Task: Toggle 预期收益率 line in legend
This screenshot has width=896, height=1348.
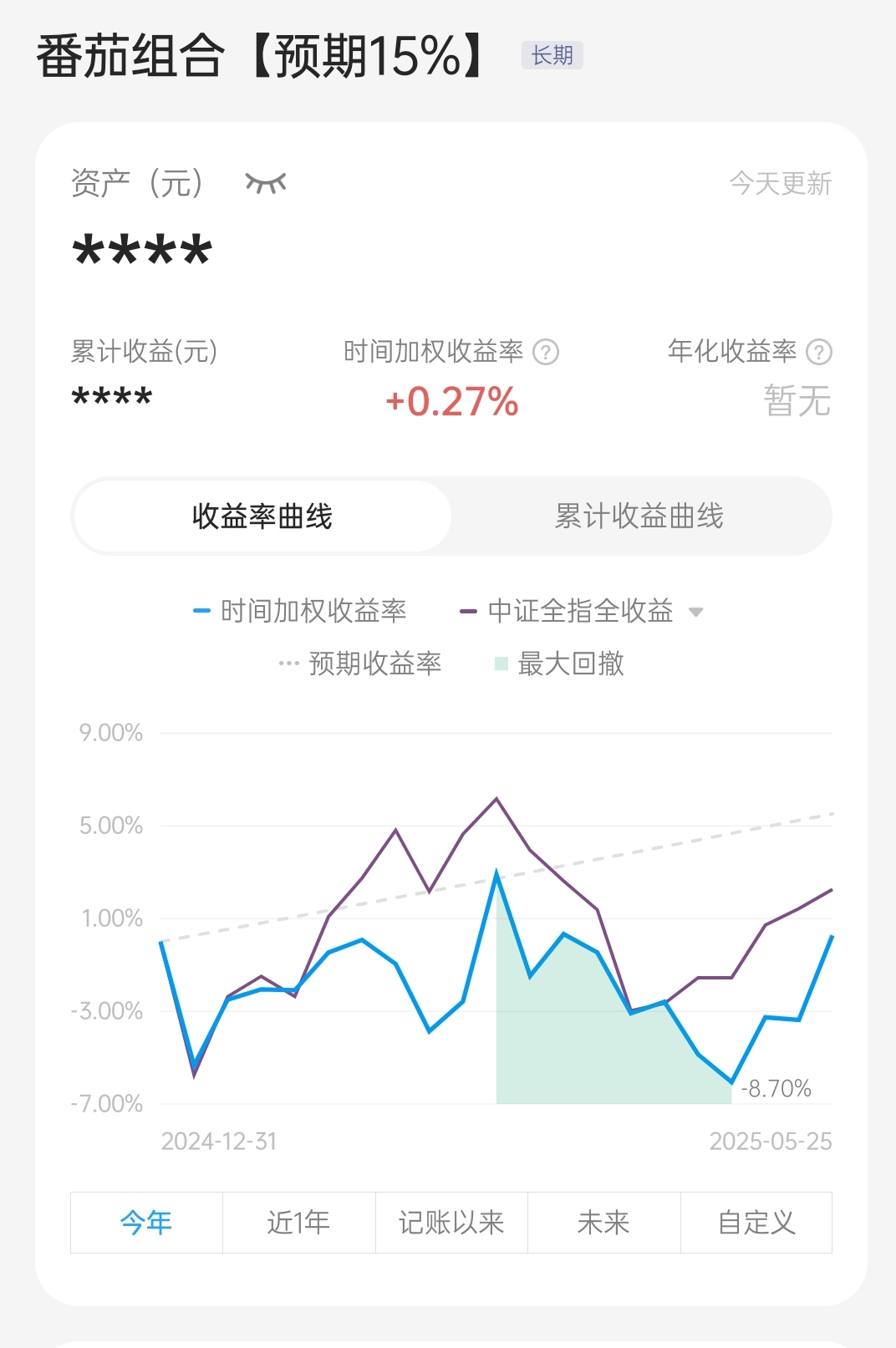Action: point(361,664)
